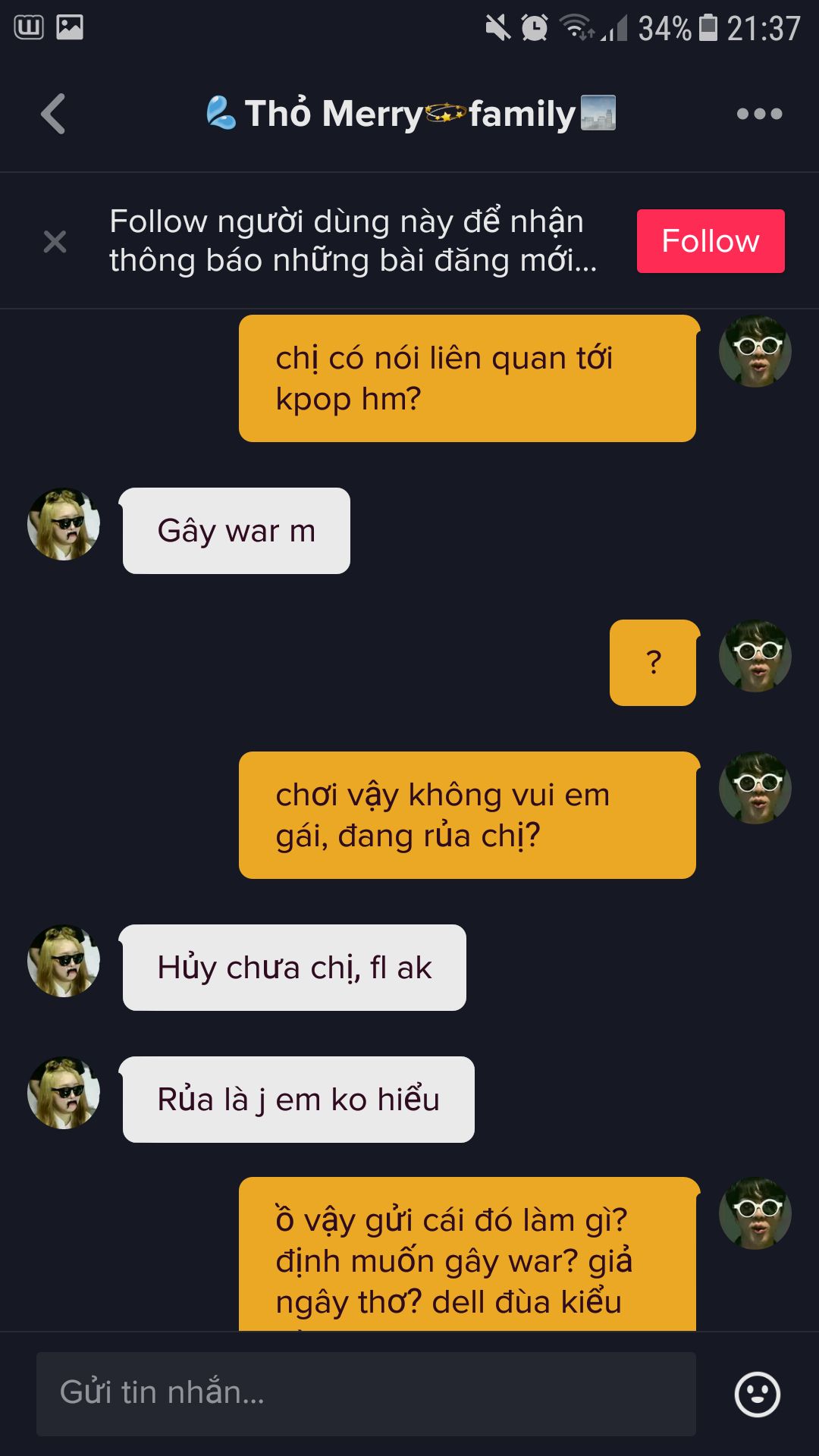Open my avatar beside "chị có nói liên quan"
This screenshot has height=1456, width=819.
click(x=755, y=351)
